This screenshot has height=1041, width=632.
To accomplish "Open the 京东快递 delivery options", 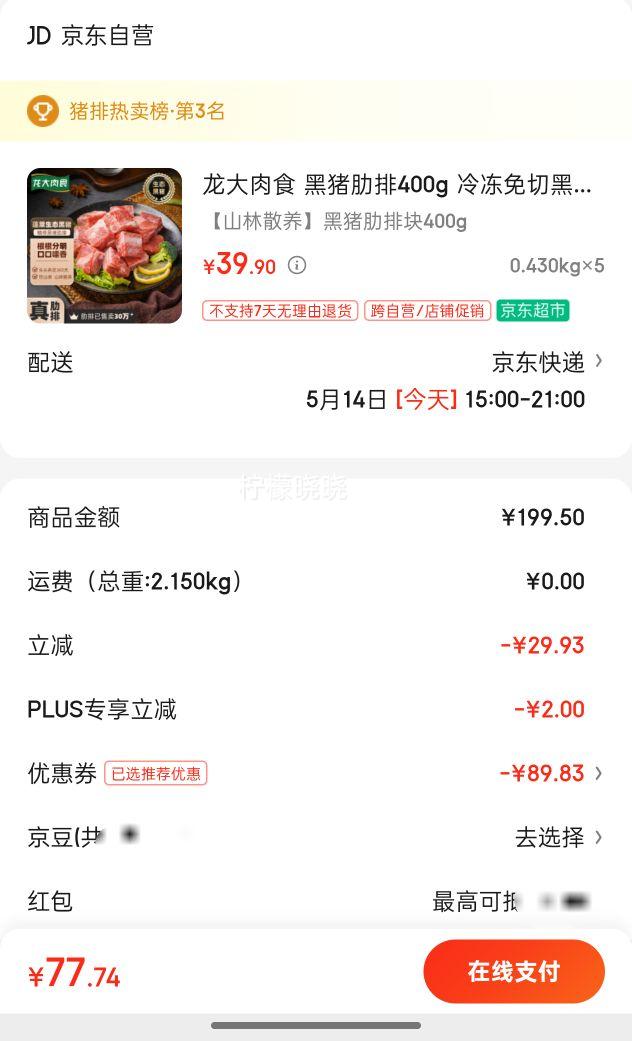I will tap(547, 362).
